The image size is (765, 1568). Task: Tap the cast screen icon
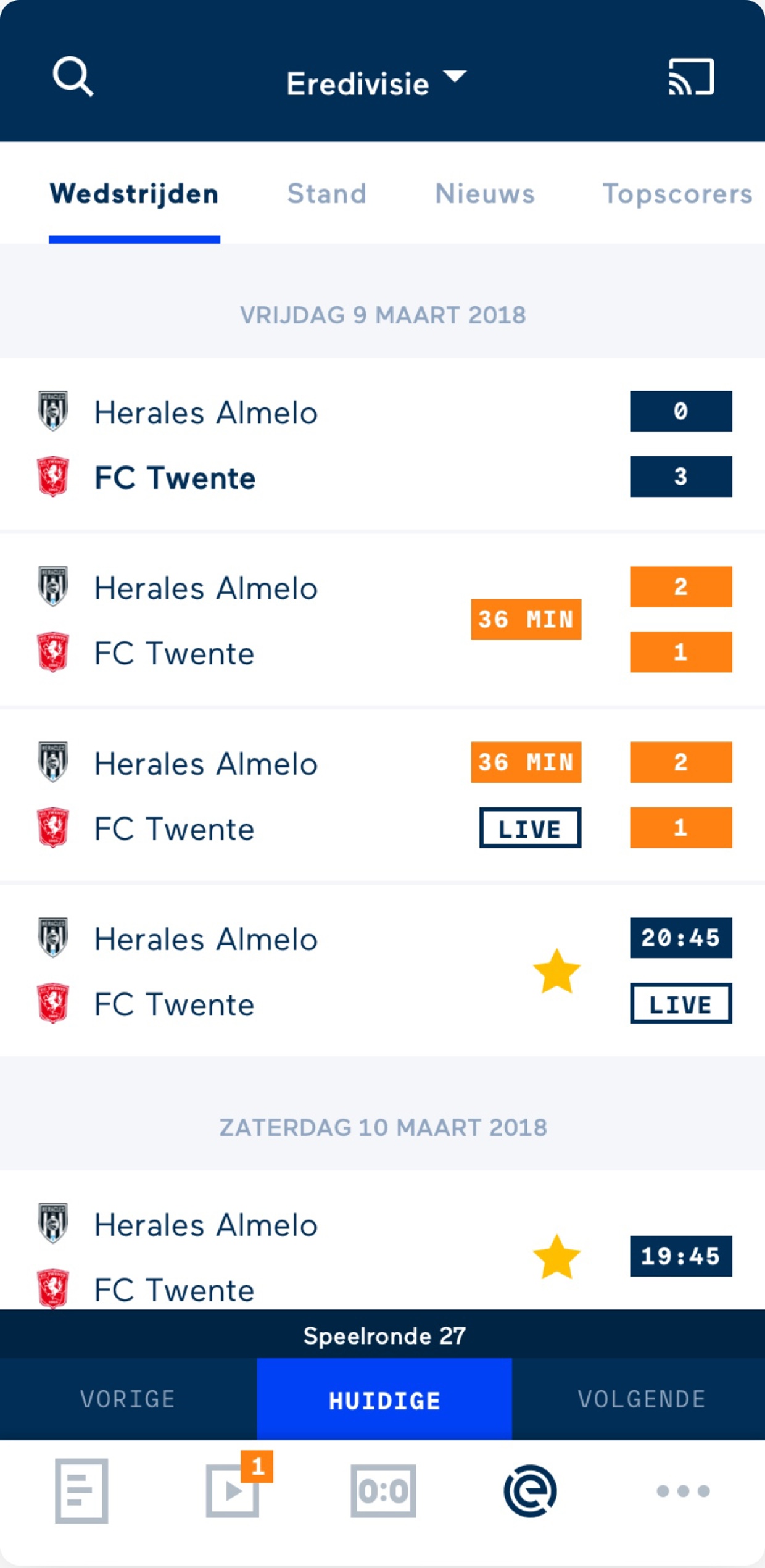(x=691, y=77)
